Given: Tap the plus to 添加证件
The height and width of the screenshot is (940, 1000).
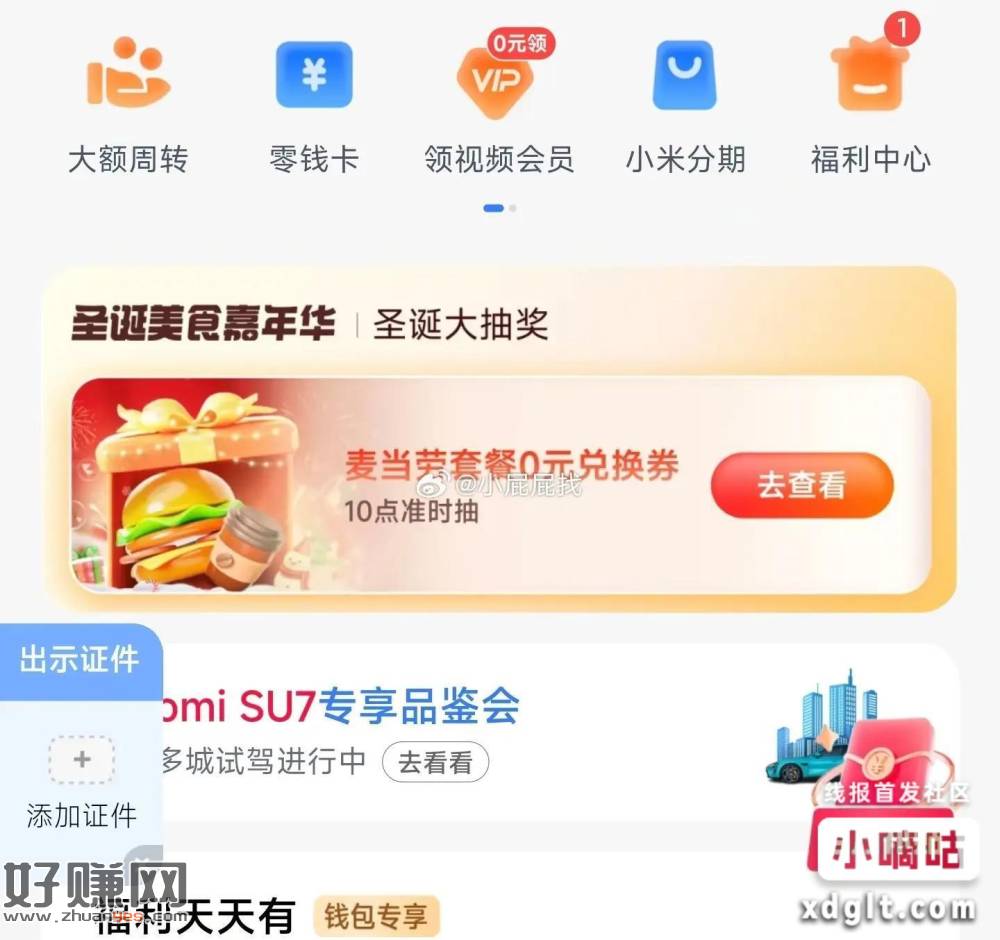Looking at the screenshot, I should (82, 761).
